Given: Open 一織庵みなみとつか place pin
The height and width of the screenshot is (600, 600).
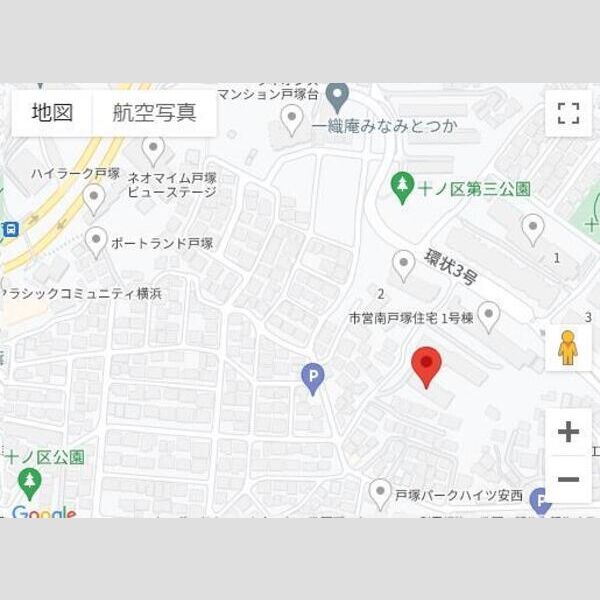Looking at the screenshot, I should tap(292, 121).
